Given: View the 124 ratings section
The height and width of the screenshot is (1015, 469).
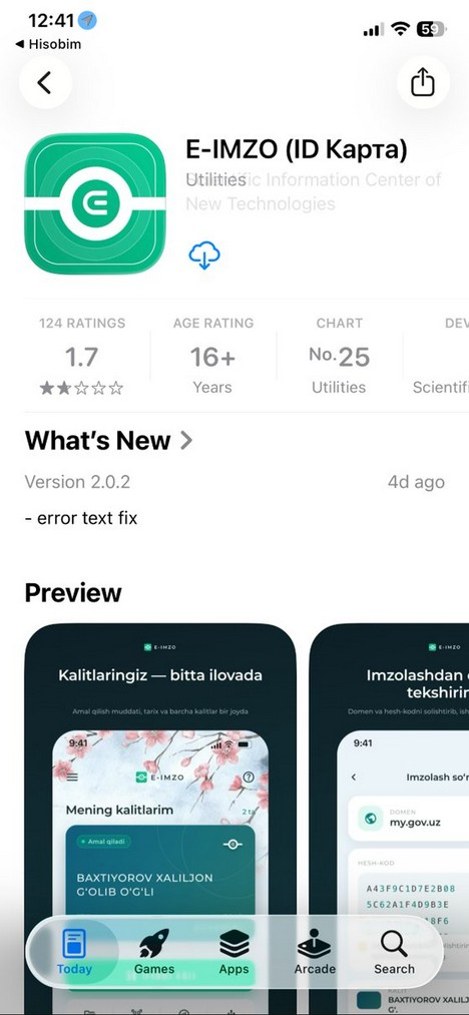Looking at the screenshot, I should pos(82,356).
